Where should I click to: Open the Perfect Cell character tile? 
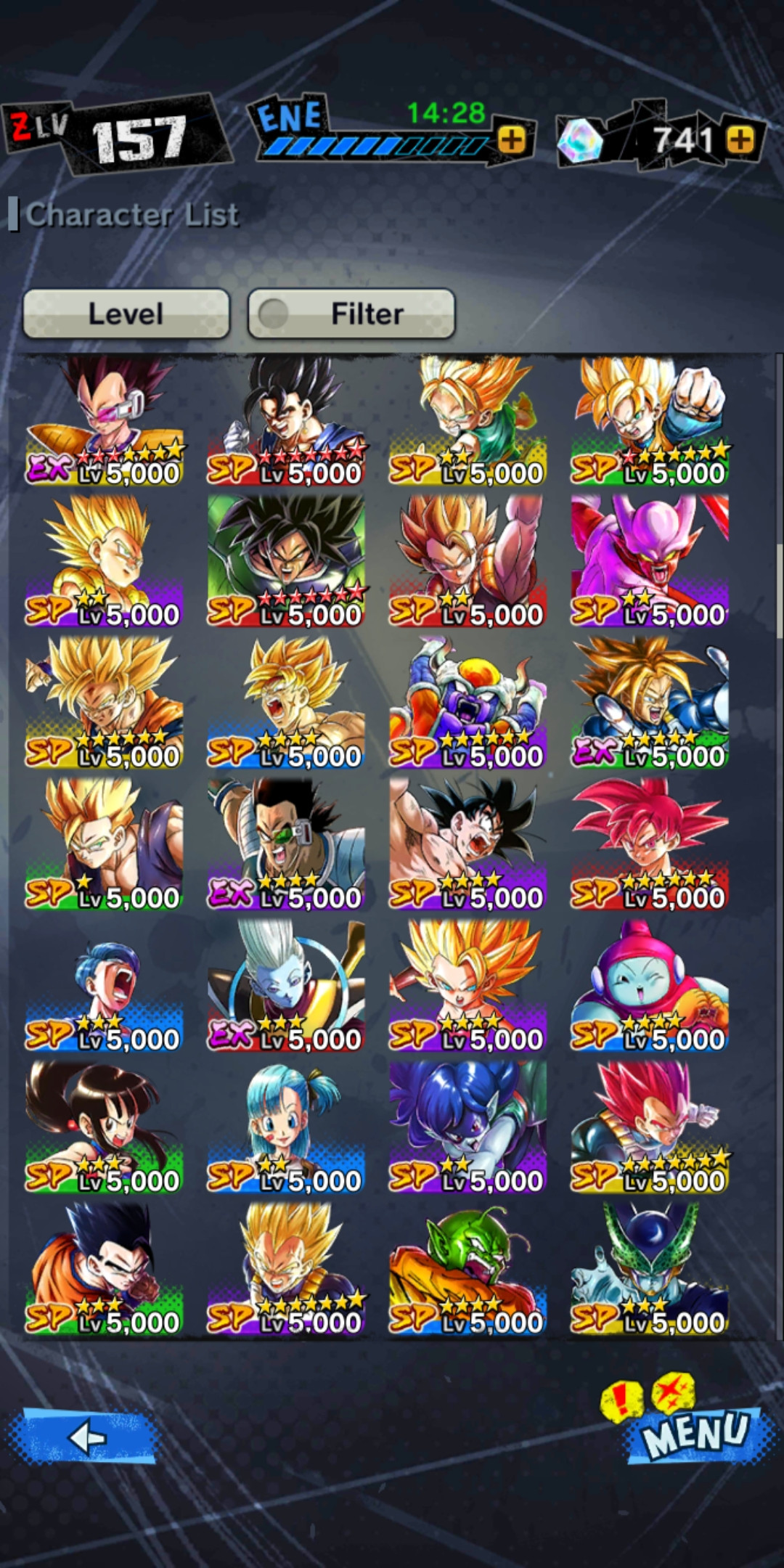tap(650, 1269)
